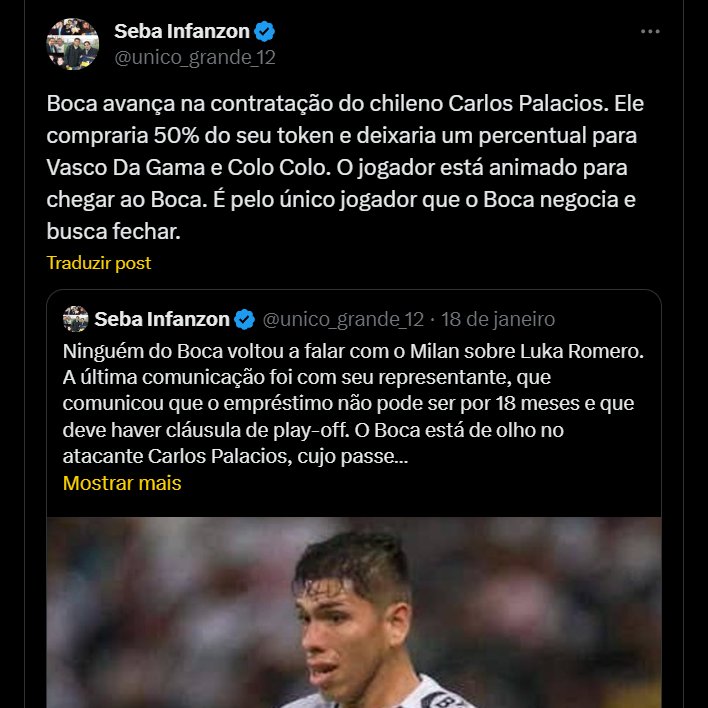Open Seba Infanzon's profile picture
Screen dimensions: 708x708
pyautogui.click(x=73, y=44)
